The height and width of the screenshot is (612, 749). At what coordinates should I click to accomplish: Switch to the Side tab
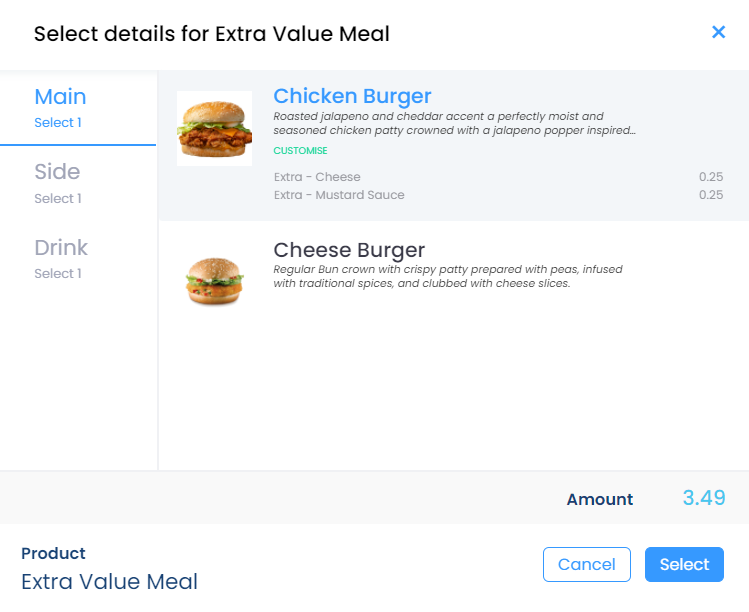pyautogui.click(x=57, y=182)
